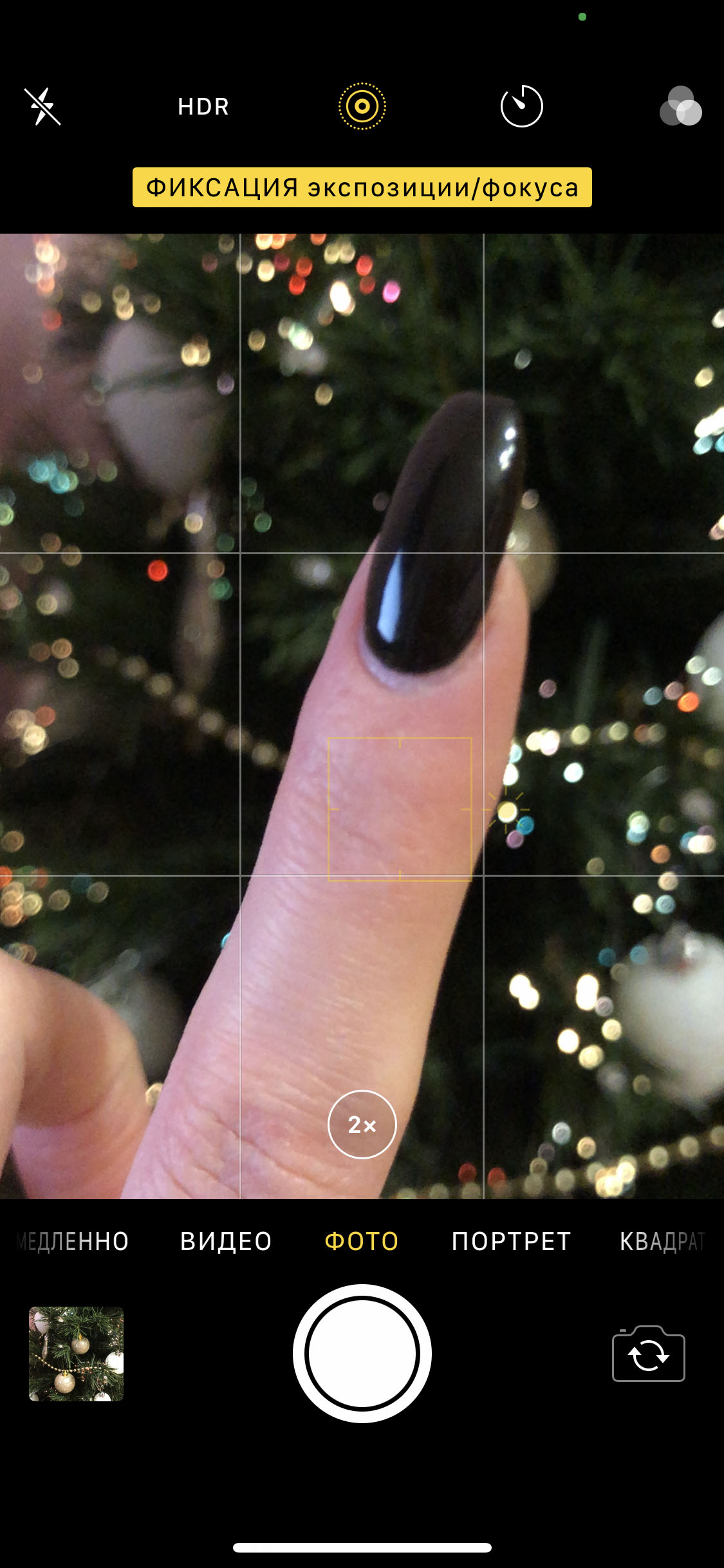Image resolution: width=724 pixels, height=1568 pixels.
Task: Tap the 2x zoom button
Action: (x=362, y=1125)
